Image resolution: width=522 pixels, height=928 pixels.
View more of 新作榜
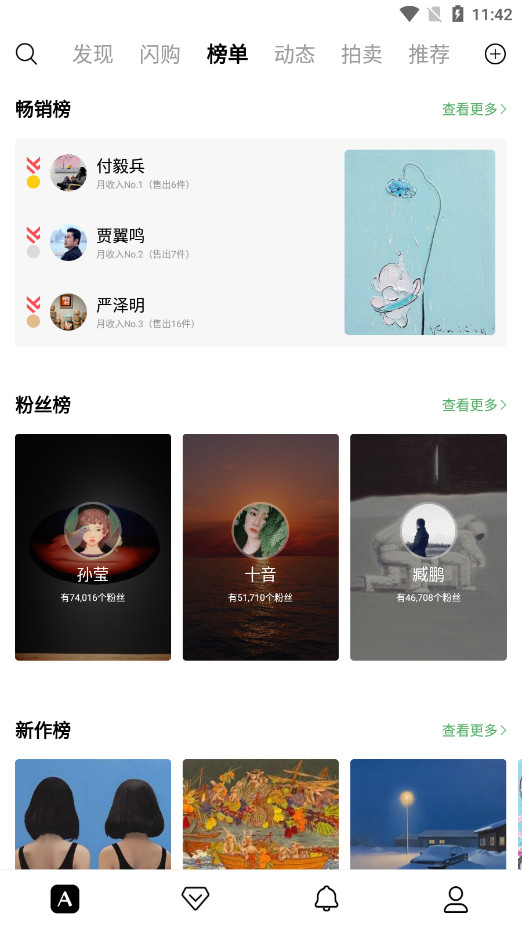[474, 730]
